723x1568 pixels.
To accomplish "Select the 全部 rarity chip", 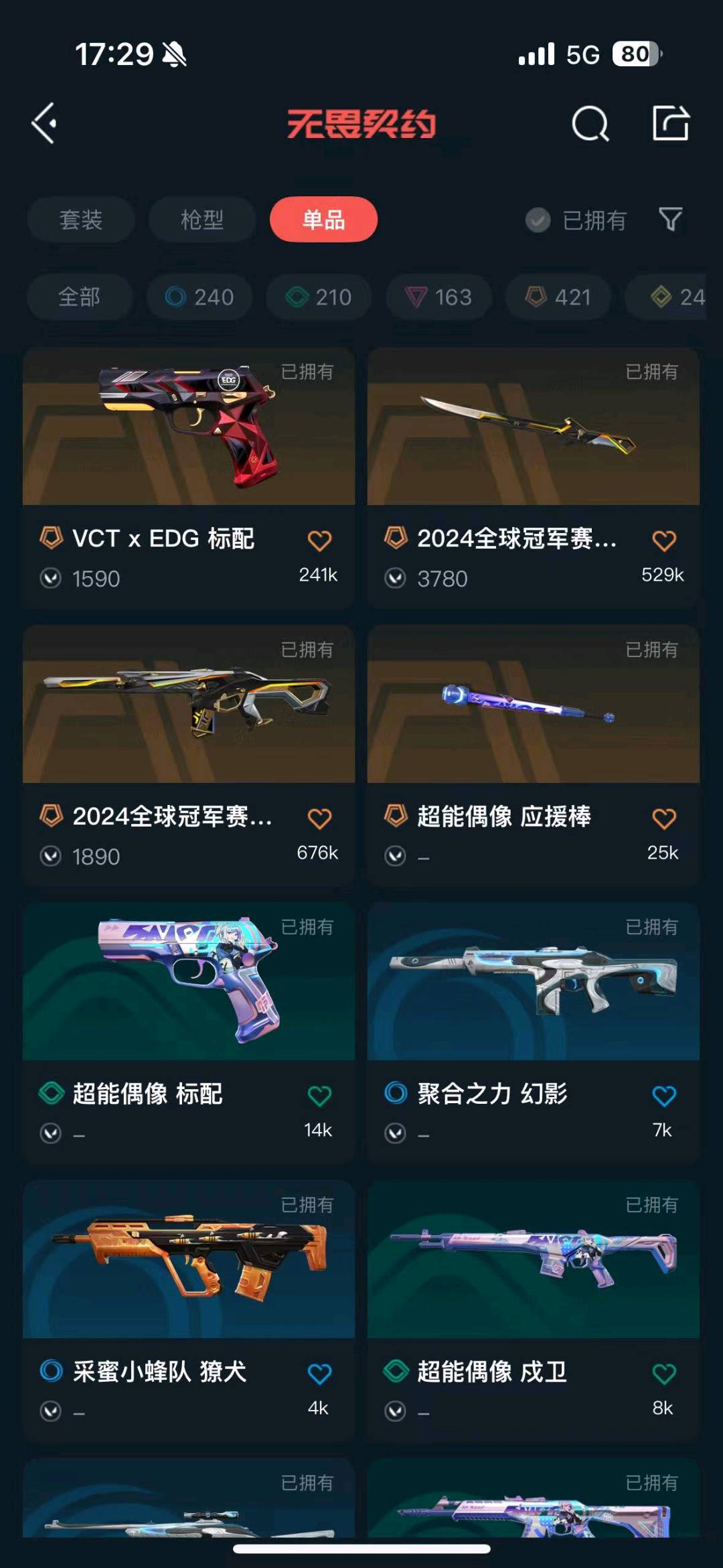I will (x=80, y=297).
